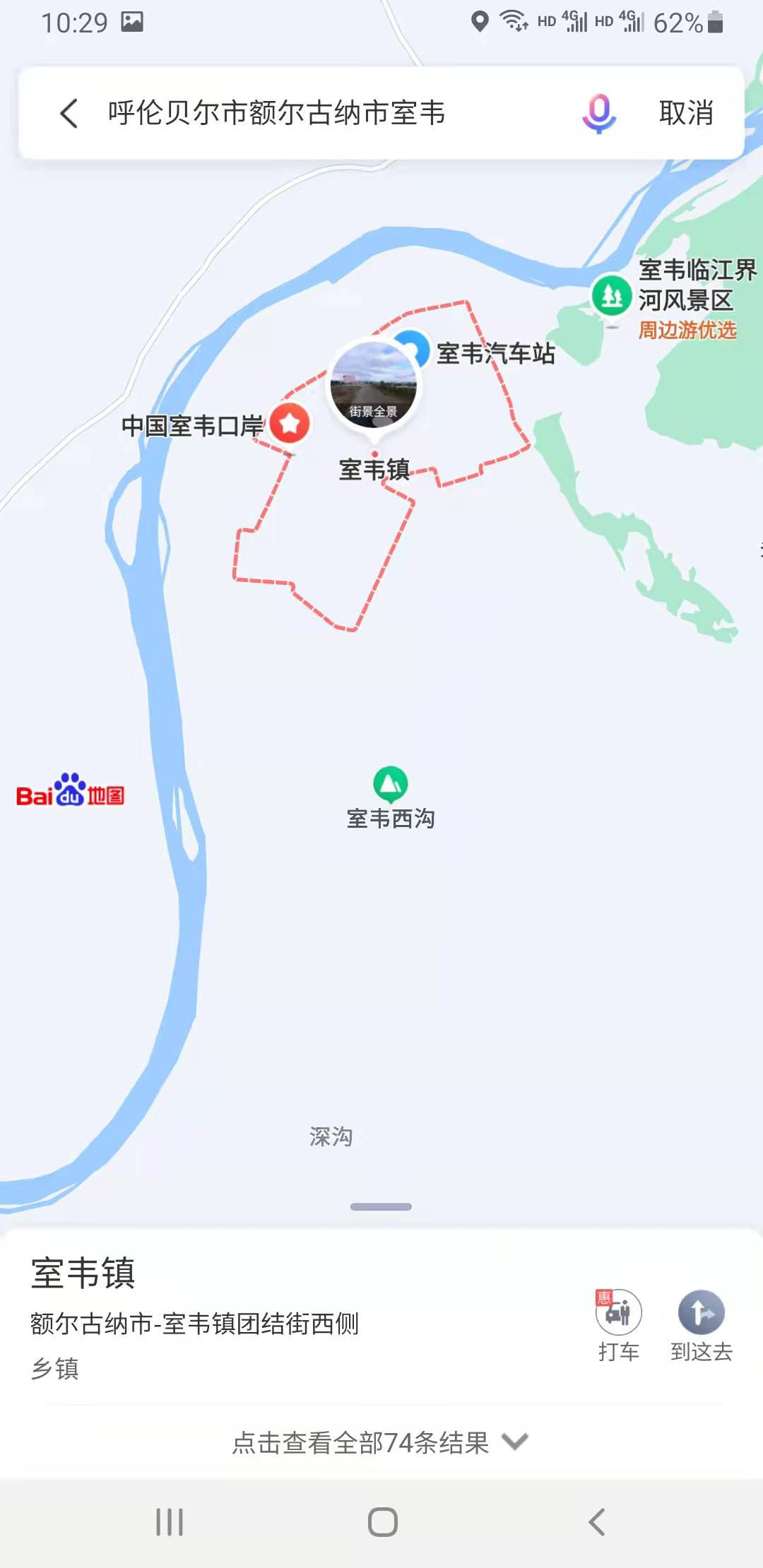This screenshot has width=763, height=1568.
Task: Start voice search with microphone icon
Action: point(599,113)
